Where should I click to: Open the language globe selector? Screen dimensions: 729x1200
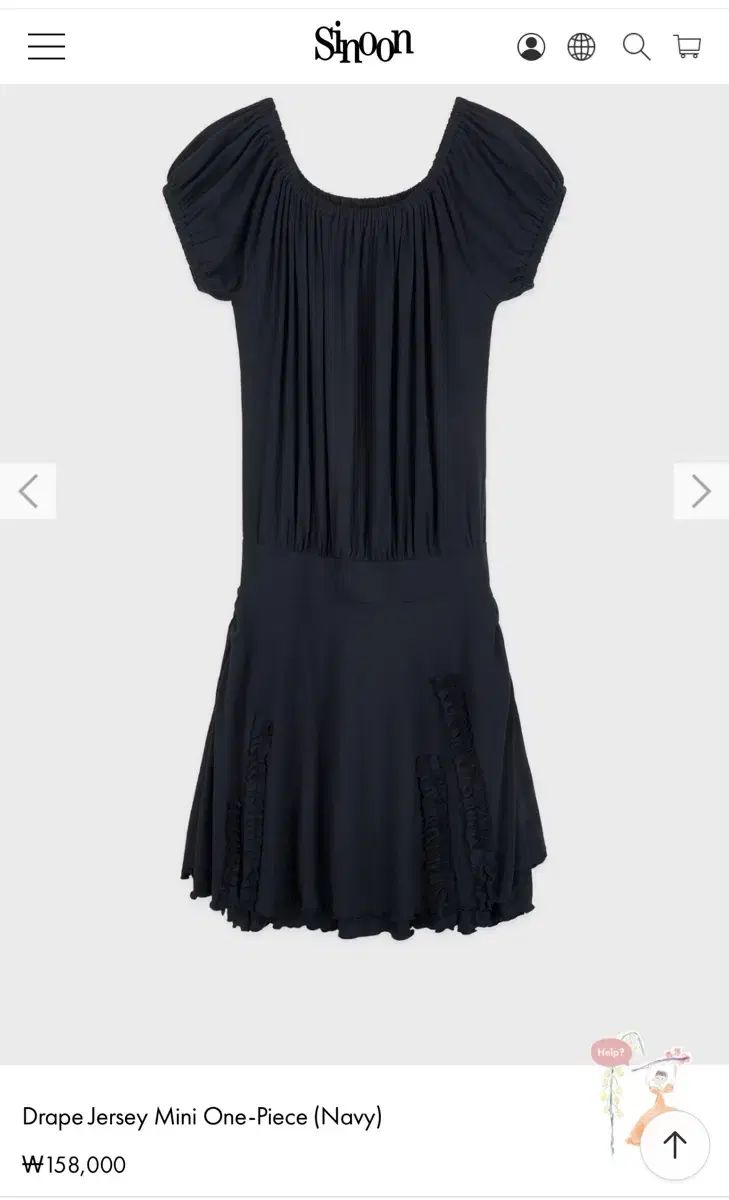582,47
